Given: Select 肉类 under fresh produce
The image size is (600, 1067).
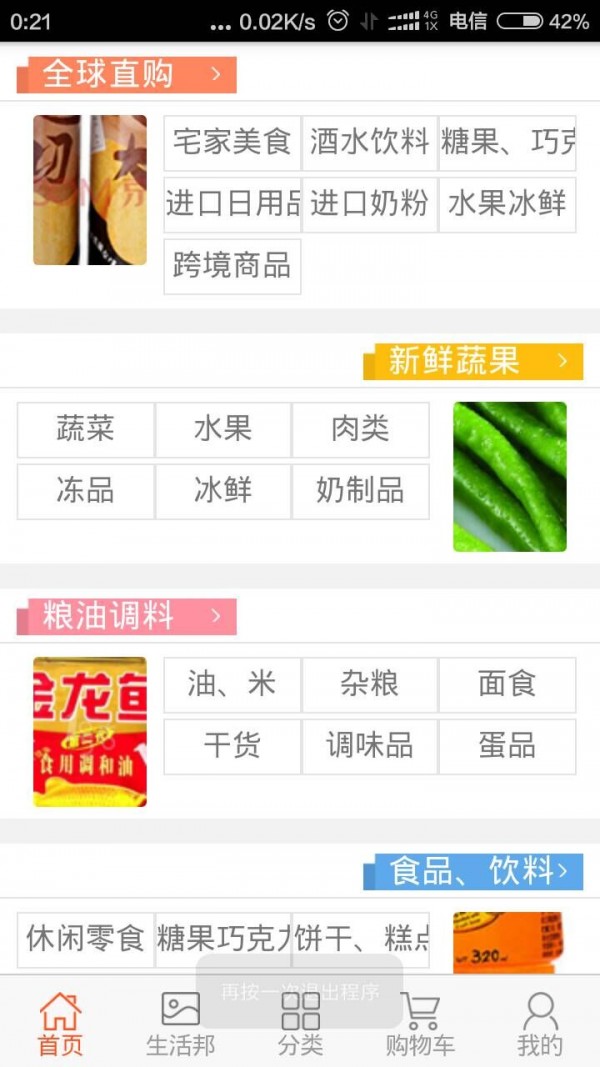Looking at the screenshot, I should coord(360,430).
